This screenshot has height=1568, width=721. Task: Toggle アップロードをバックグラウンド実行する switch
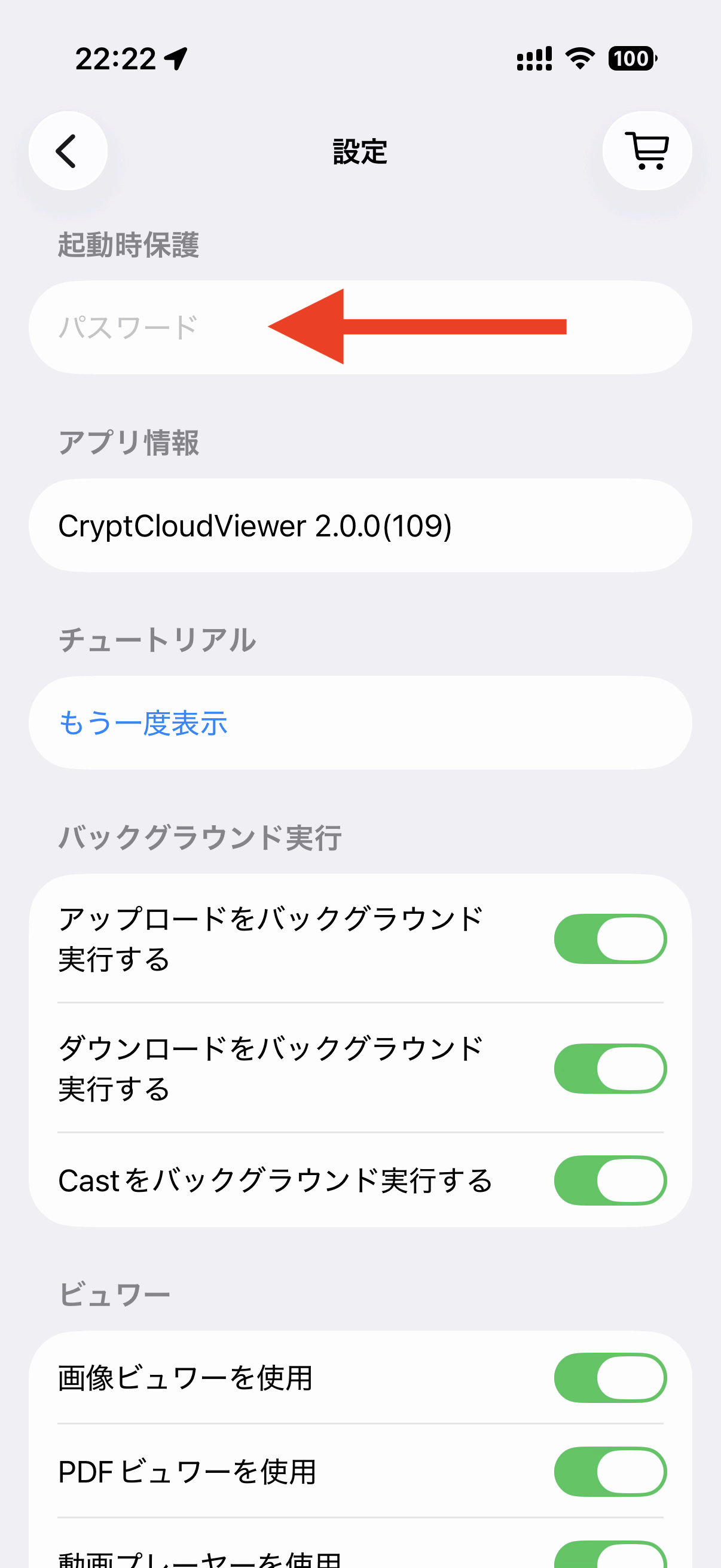click(x=610, y=939)
